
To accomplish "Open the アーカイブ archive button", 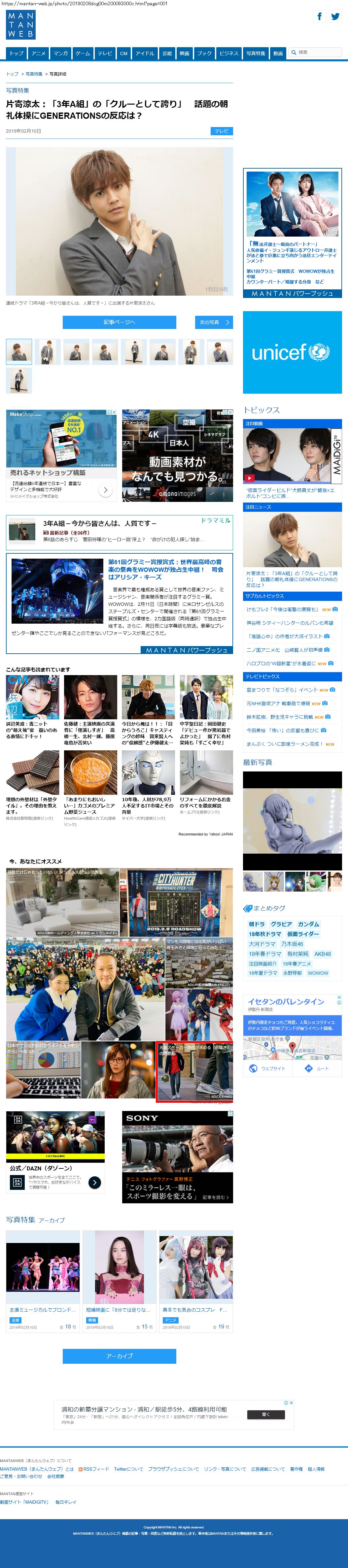I will [120, 1356].
